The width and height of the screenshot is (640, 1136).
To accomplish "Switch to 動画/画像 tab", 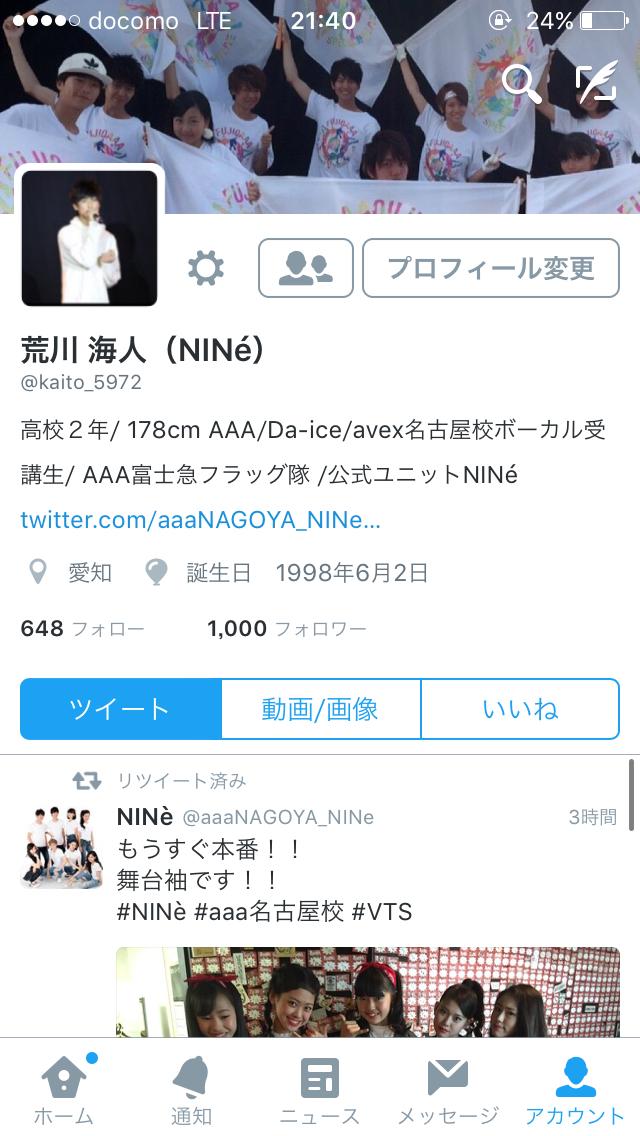I will pos(320,709).
